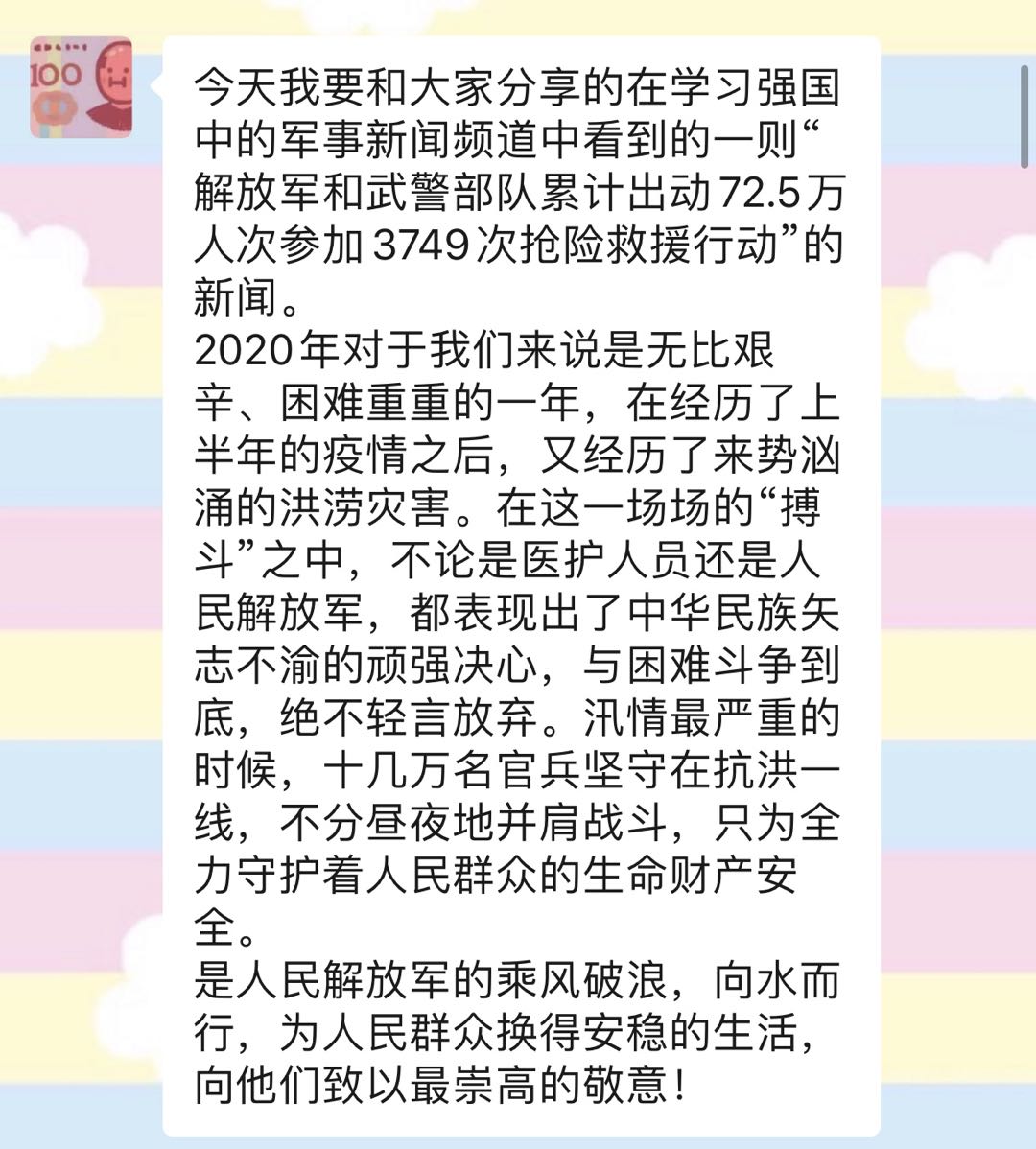Open the sender's 100-yuan avatar profile
The width and height of the screenshot is (1036, 1149).
[81, 87]
